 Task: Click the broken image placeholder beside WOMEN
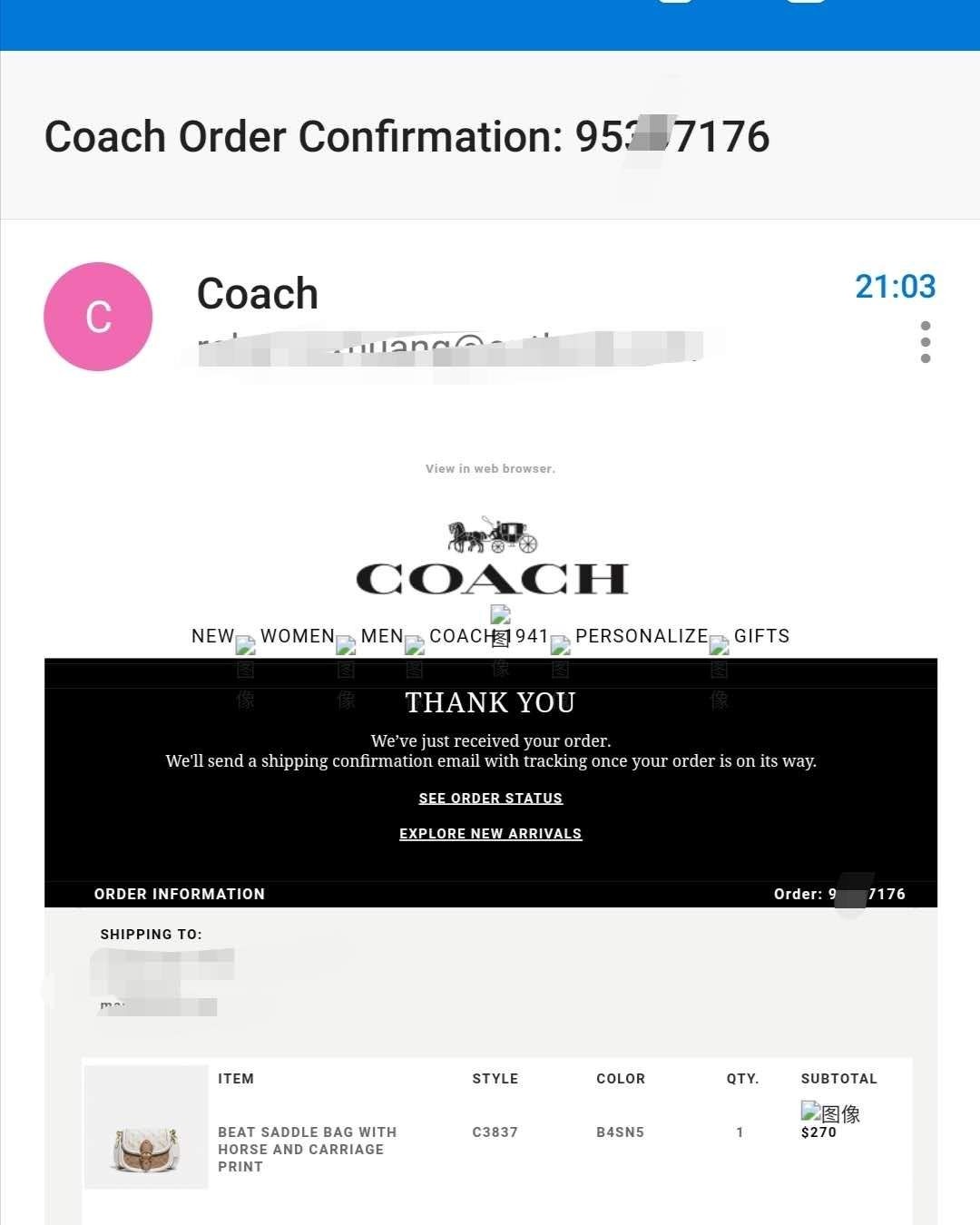(346, 646)
